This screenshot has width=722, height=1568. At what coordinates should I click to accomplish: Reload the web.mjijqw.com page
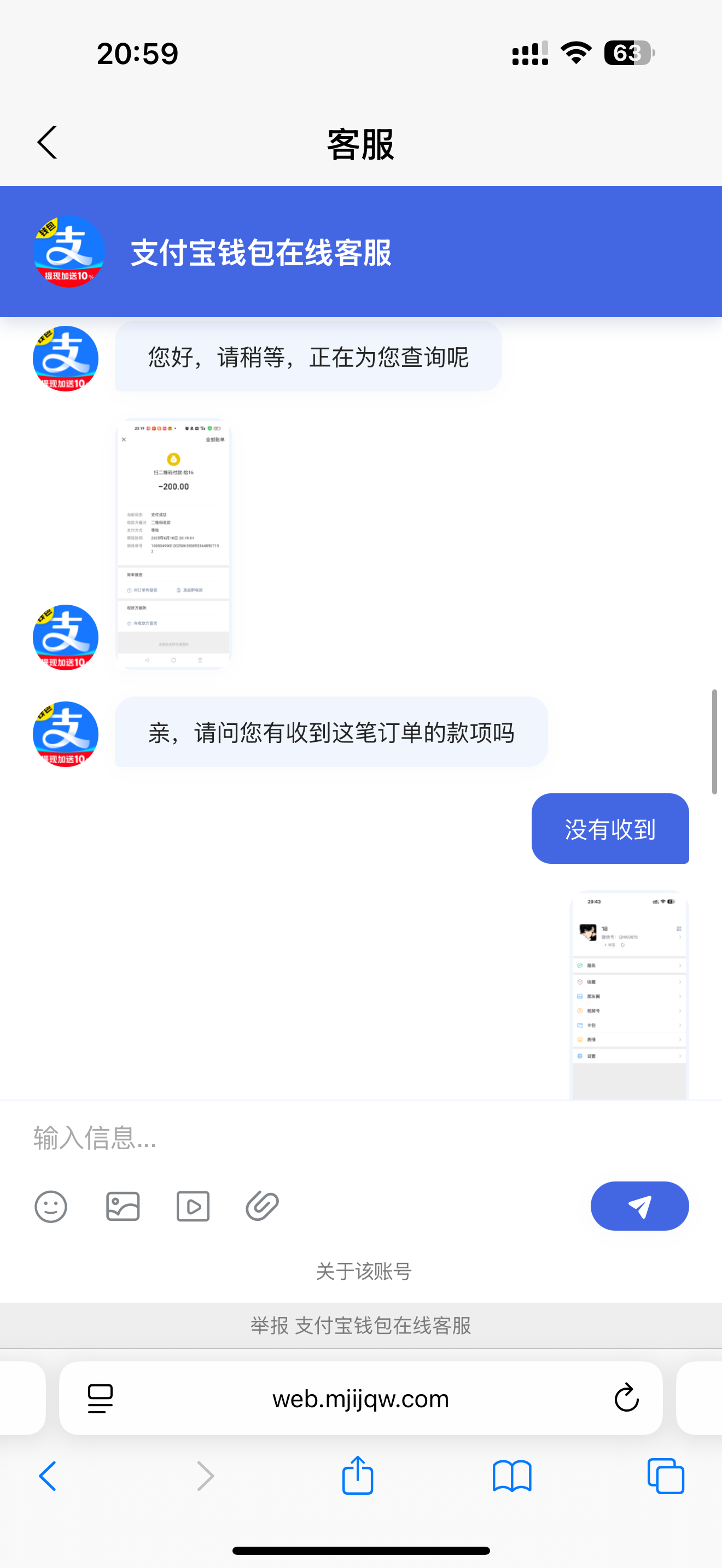click(x=626, y=1398)
